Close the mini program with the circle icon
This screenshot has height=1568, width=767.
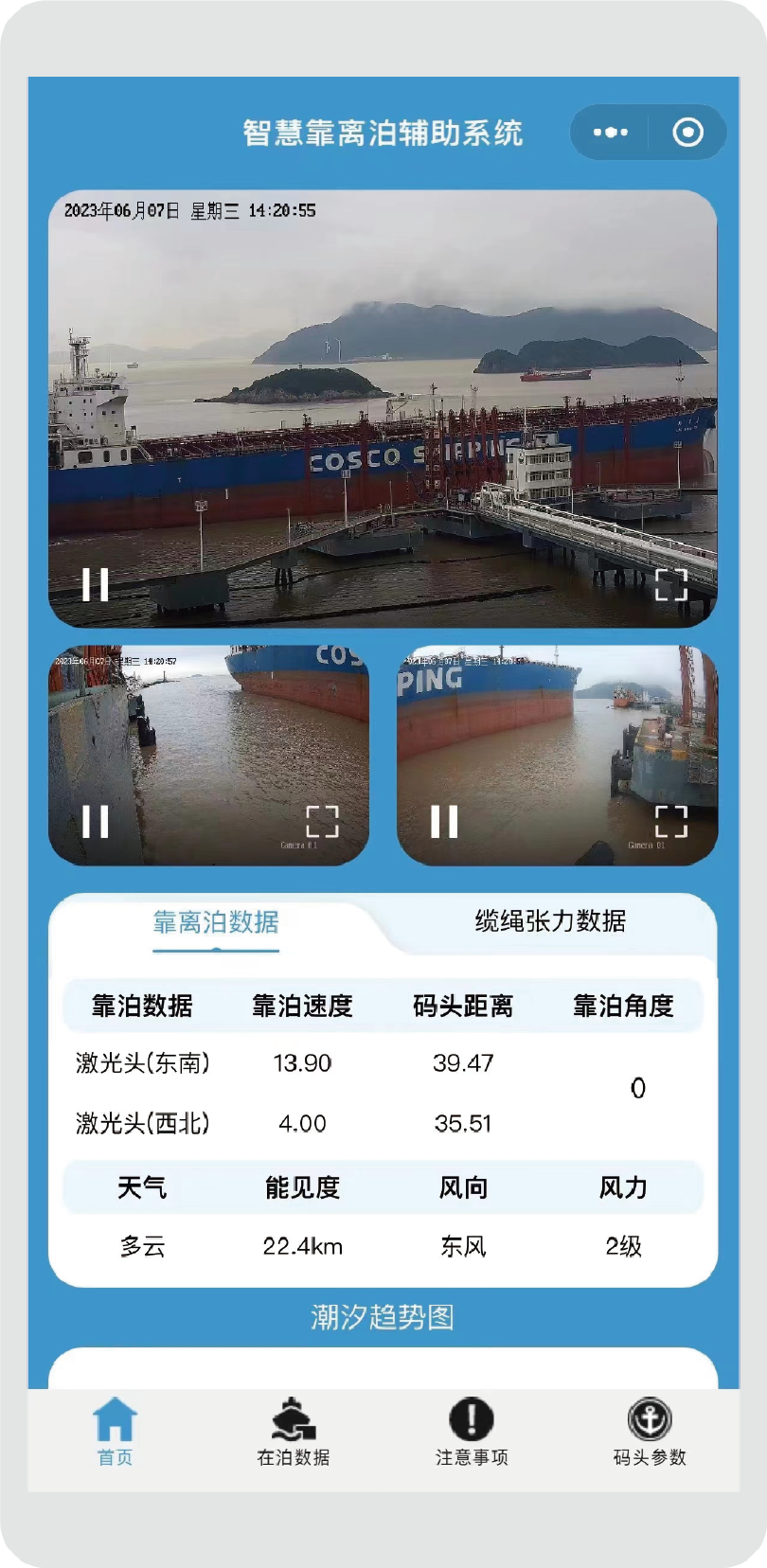tap(688, 133)
